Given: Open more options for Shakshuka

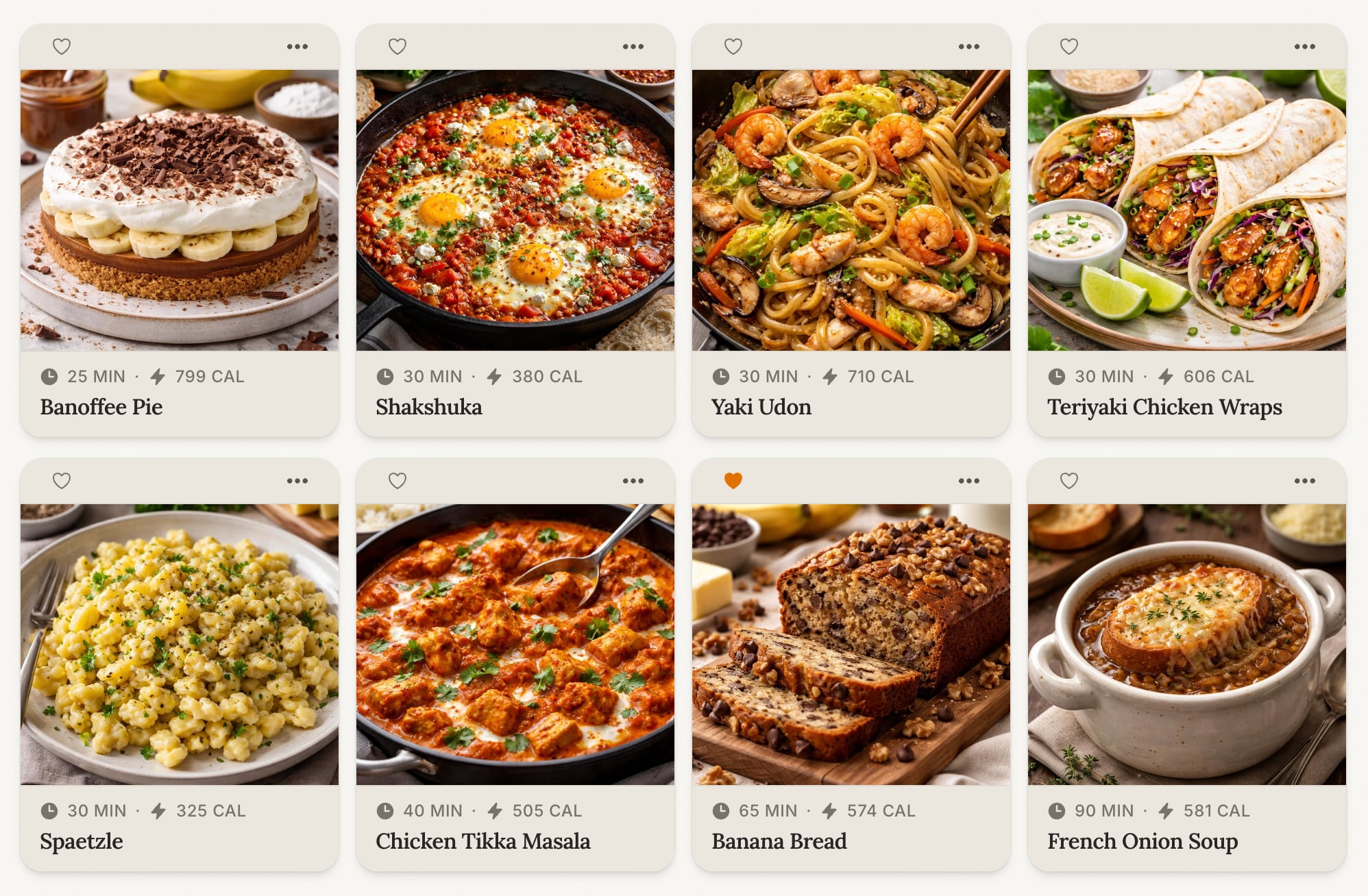Looking at the screenshot, I should coord(633,47).
